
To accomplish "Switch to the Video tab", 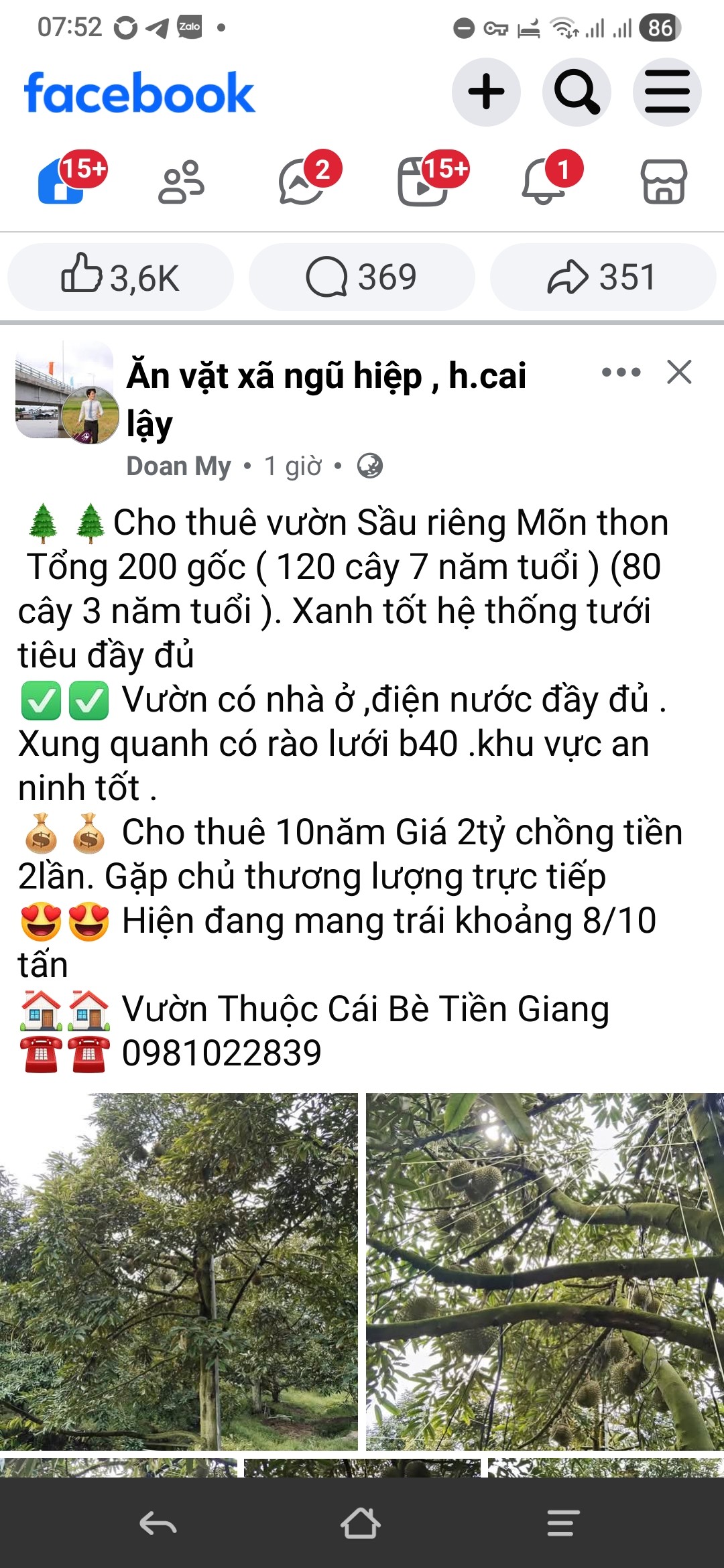I will 422,182.
